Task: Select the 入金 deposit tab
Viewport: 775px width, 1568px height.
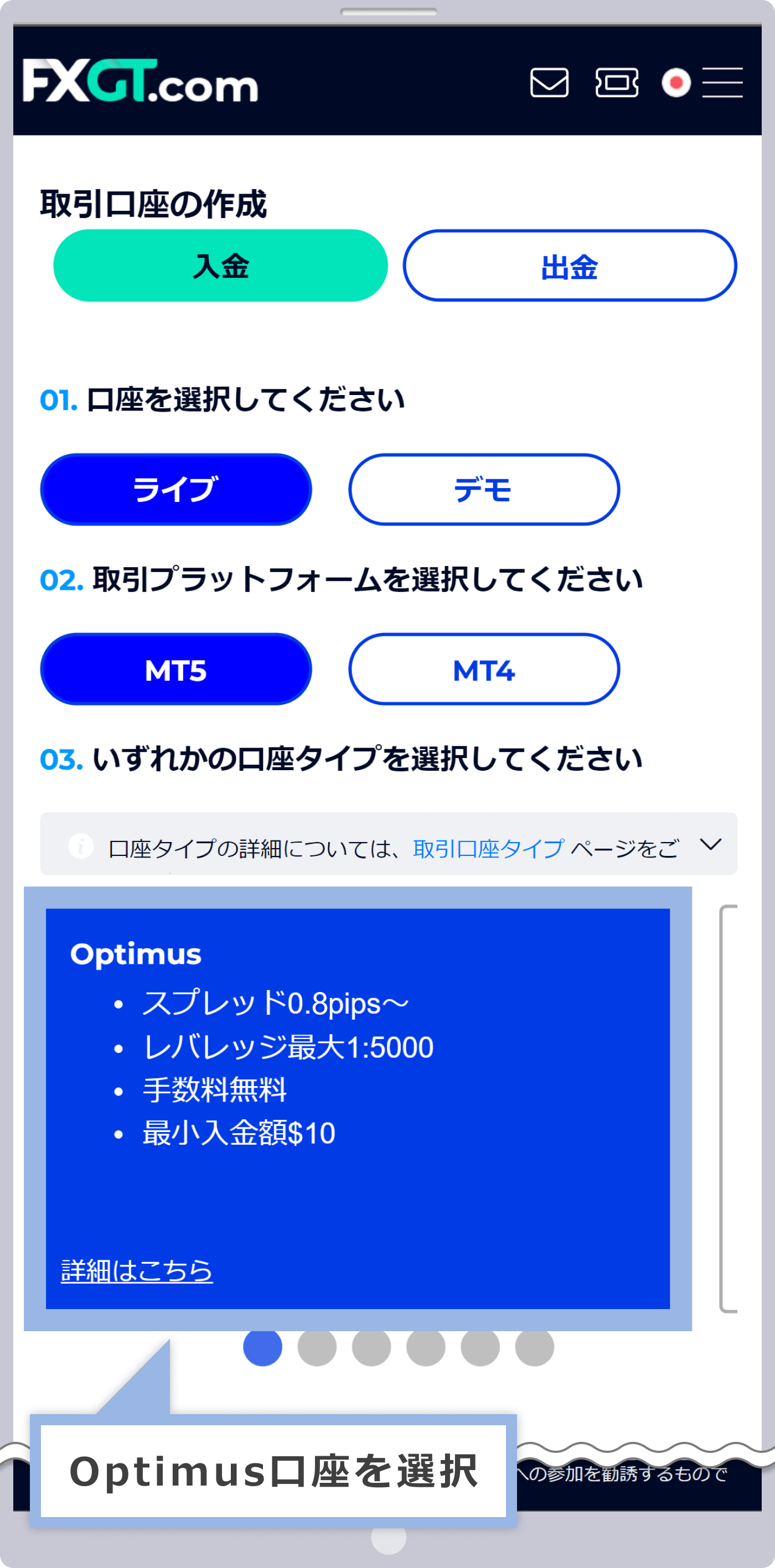Action: point(220,266)
